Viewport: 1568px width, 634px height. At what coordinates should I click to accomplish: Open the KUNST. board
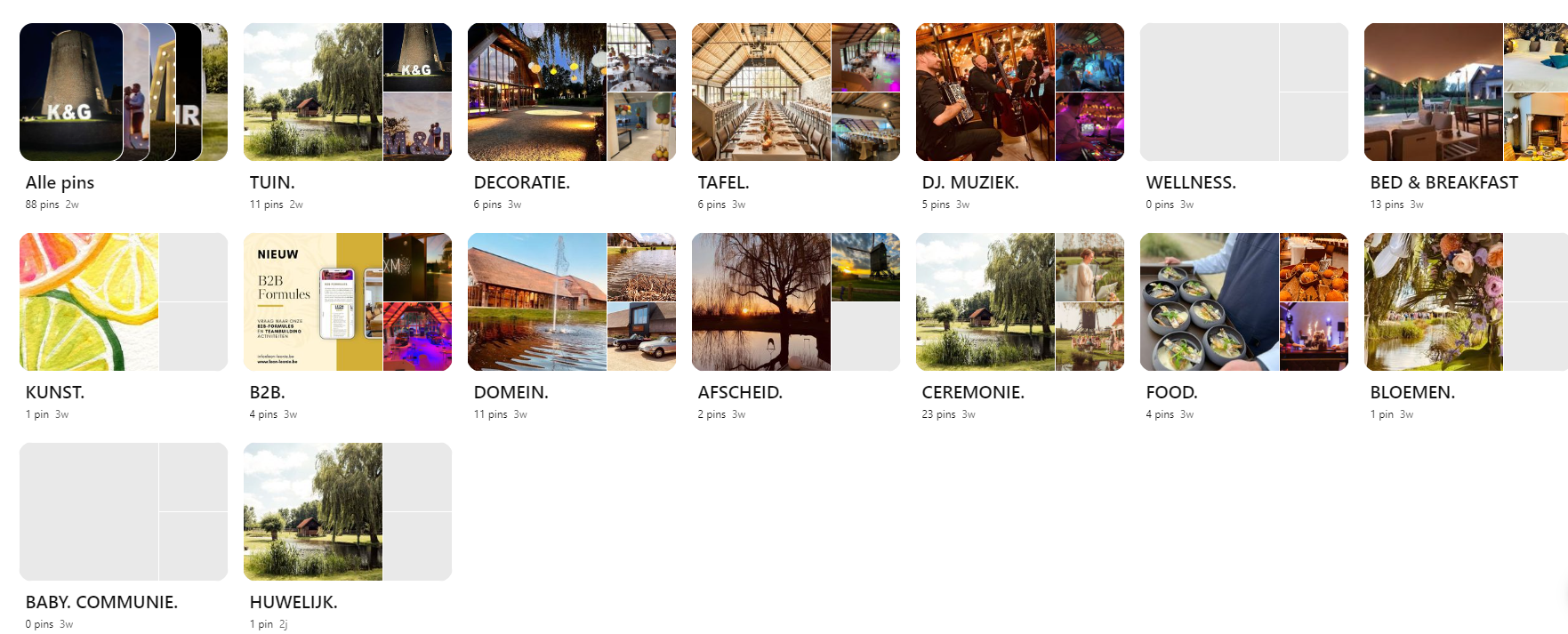[124, 302]
